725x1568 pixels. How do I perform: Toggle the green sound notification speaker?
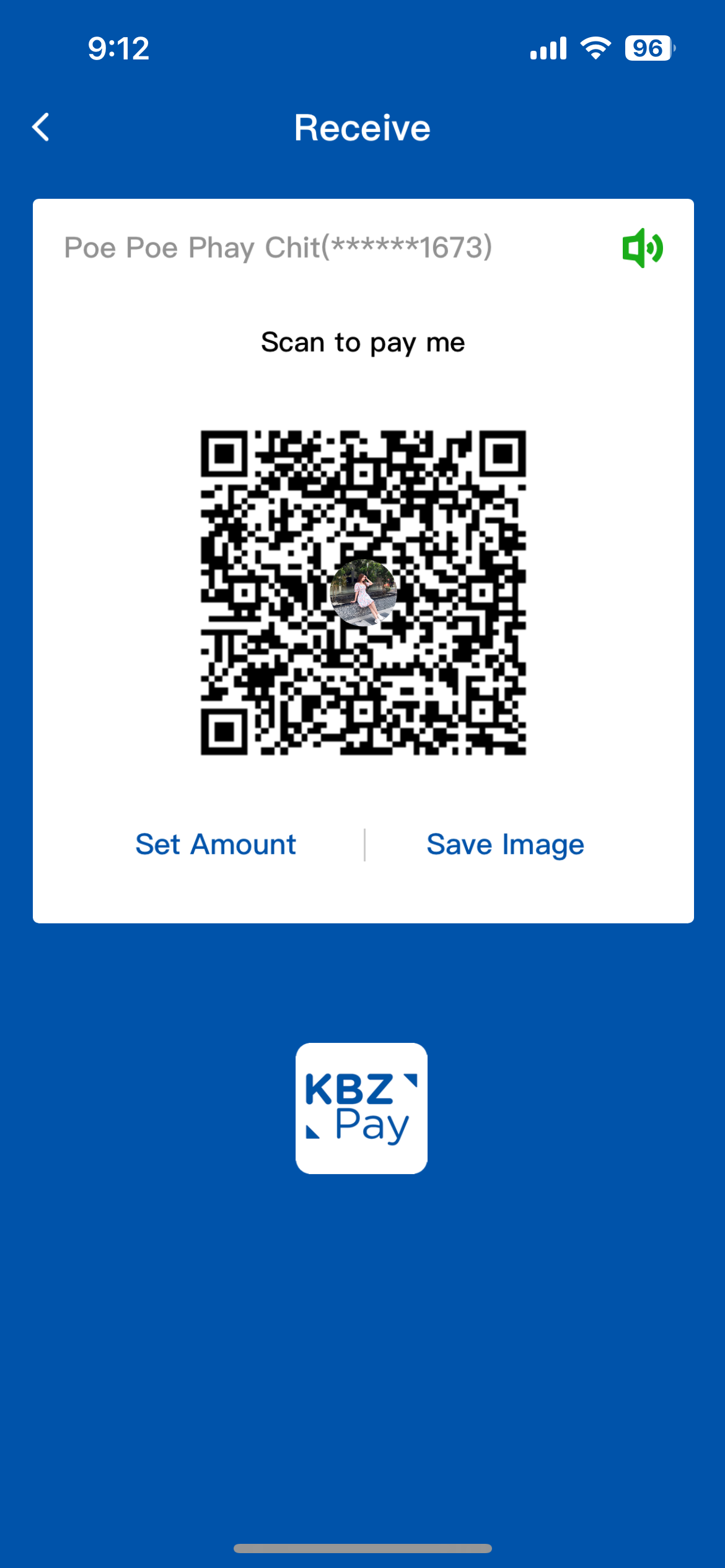coord(643,248)
